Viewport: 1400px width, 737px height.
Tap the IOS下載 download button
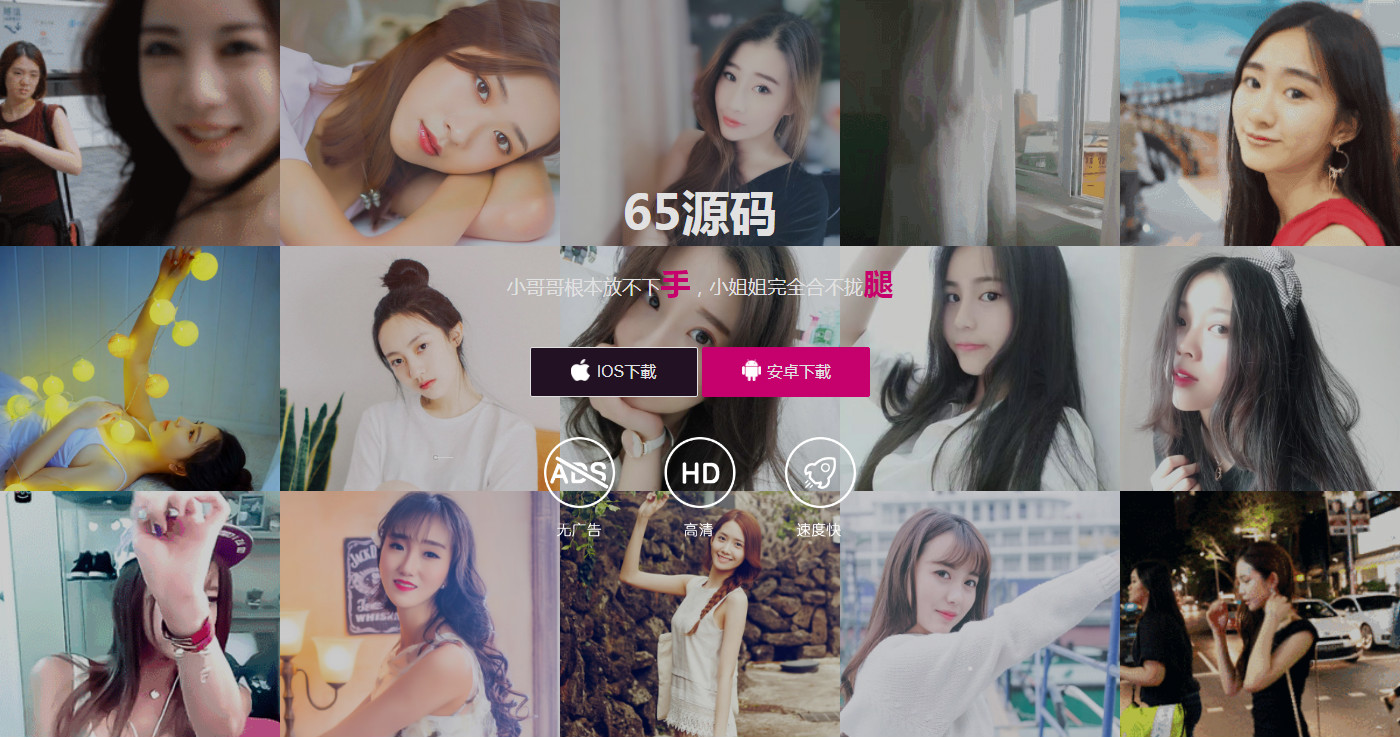coord(614,372)
